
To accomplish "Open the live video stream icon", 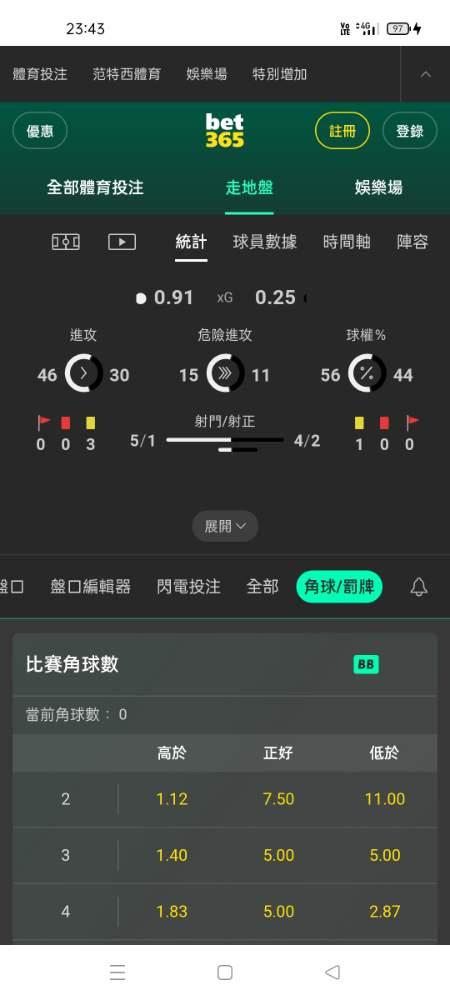I will pos(122,242).
